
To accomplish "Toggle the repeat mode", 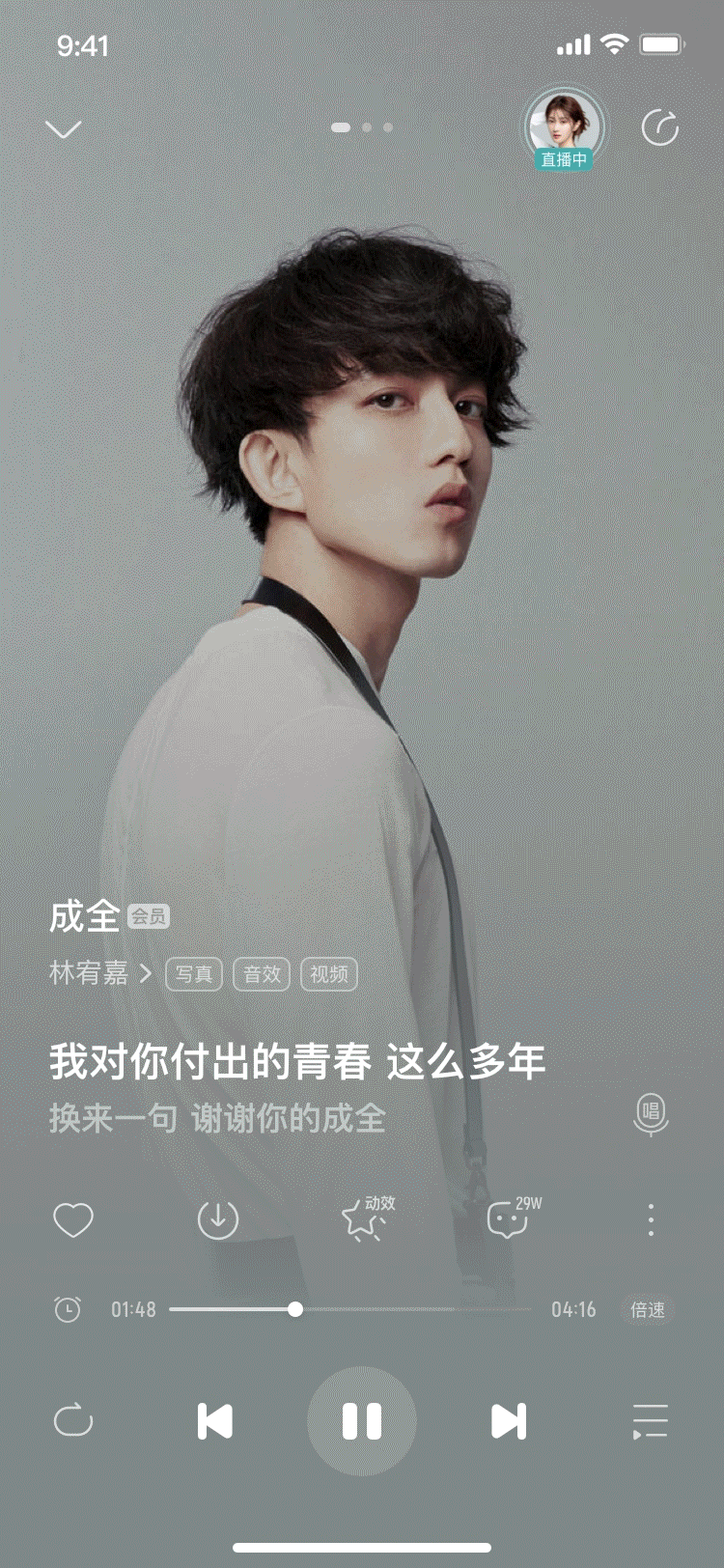I will (73, 1421).
